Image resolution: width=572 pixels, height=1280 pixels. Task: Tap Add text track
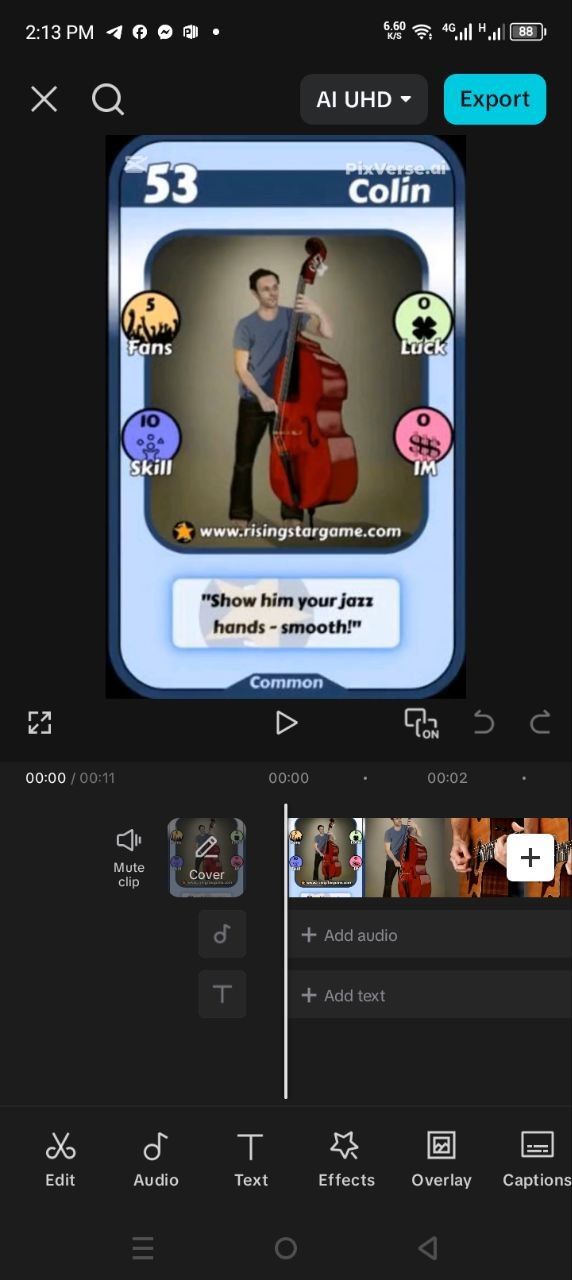[x=430, y=995]
